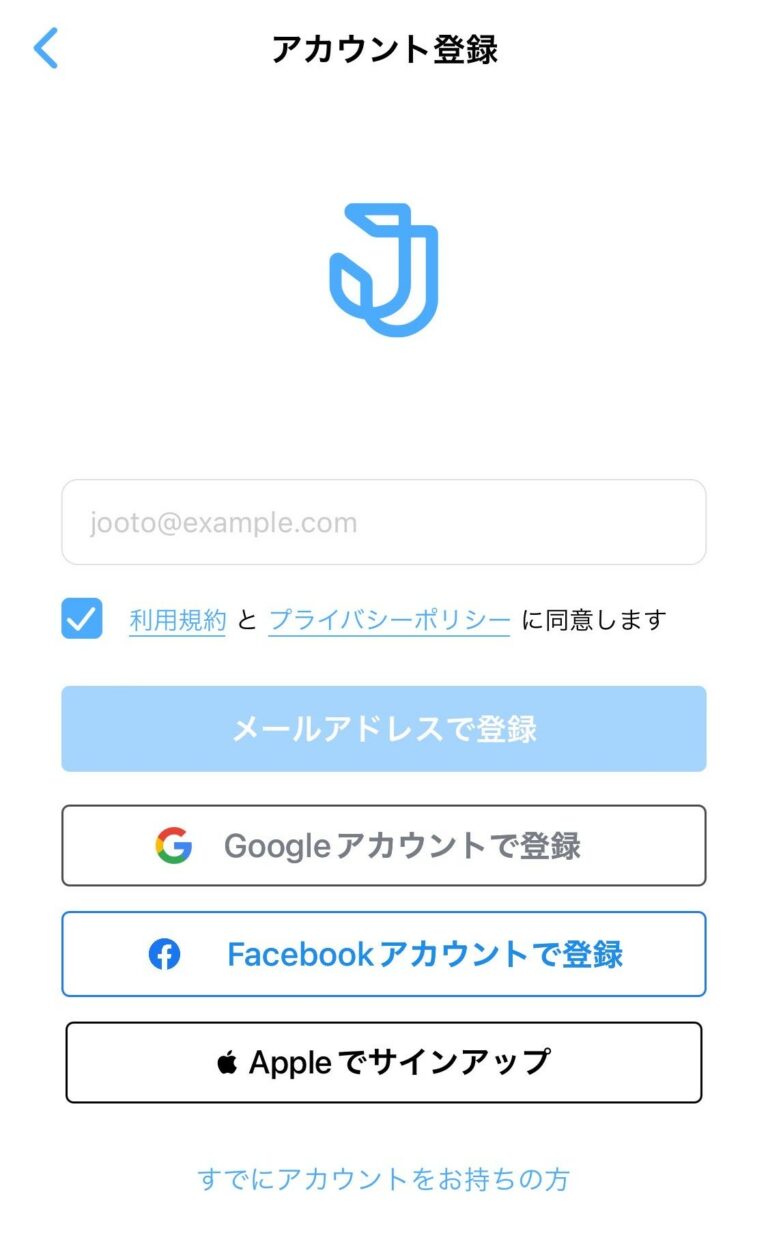Click the email address input field
Viewport: 768px width, 1242px height.
(384, 522)
